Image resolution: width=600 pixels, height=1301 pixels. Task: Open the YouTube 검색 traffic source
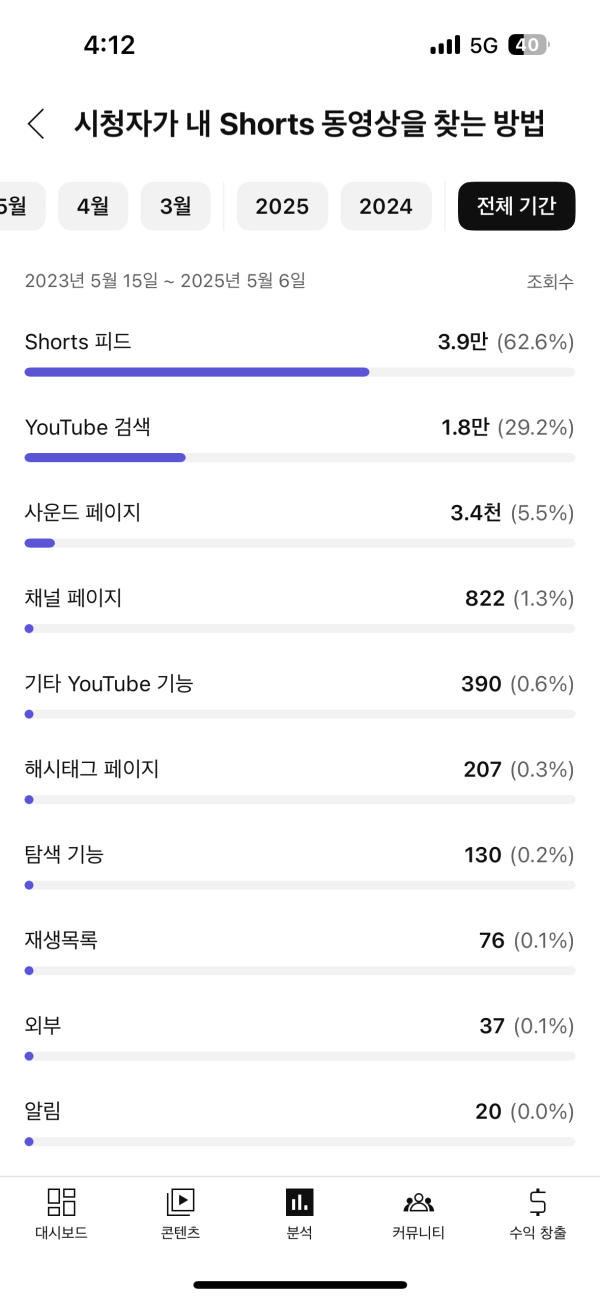pyautogui.click(x=299, y=438)
